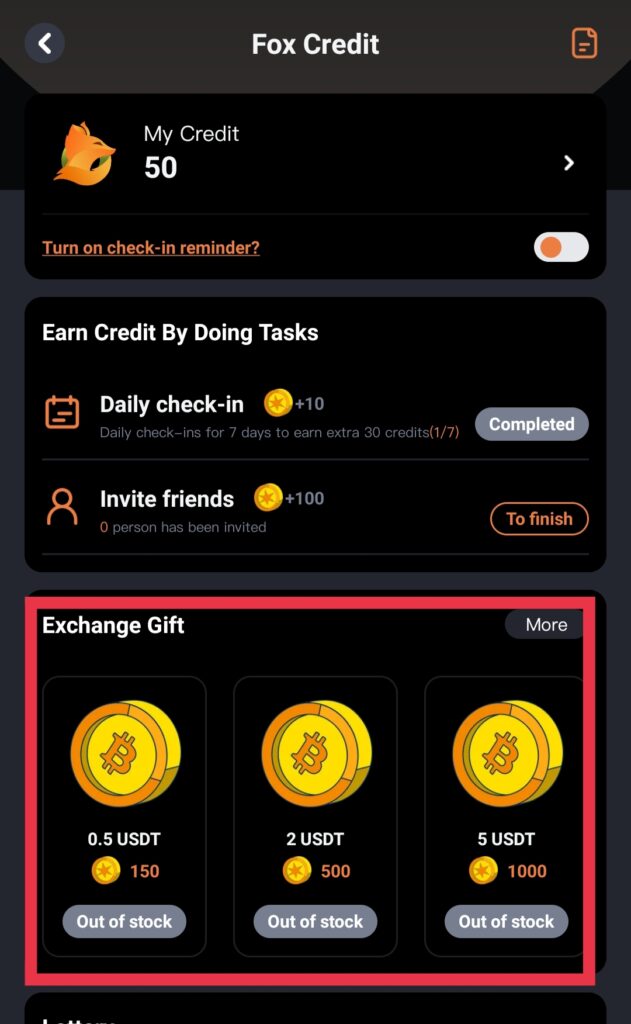
Task: Tap Out of stock under 5 USDT
Action: tap(506, 921)
